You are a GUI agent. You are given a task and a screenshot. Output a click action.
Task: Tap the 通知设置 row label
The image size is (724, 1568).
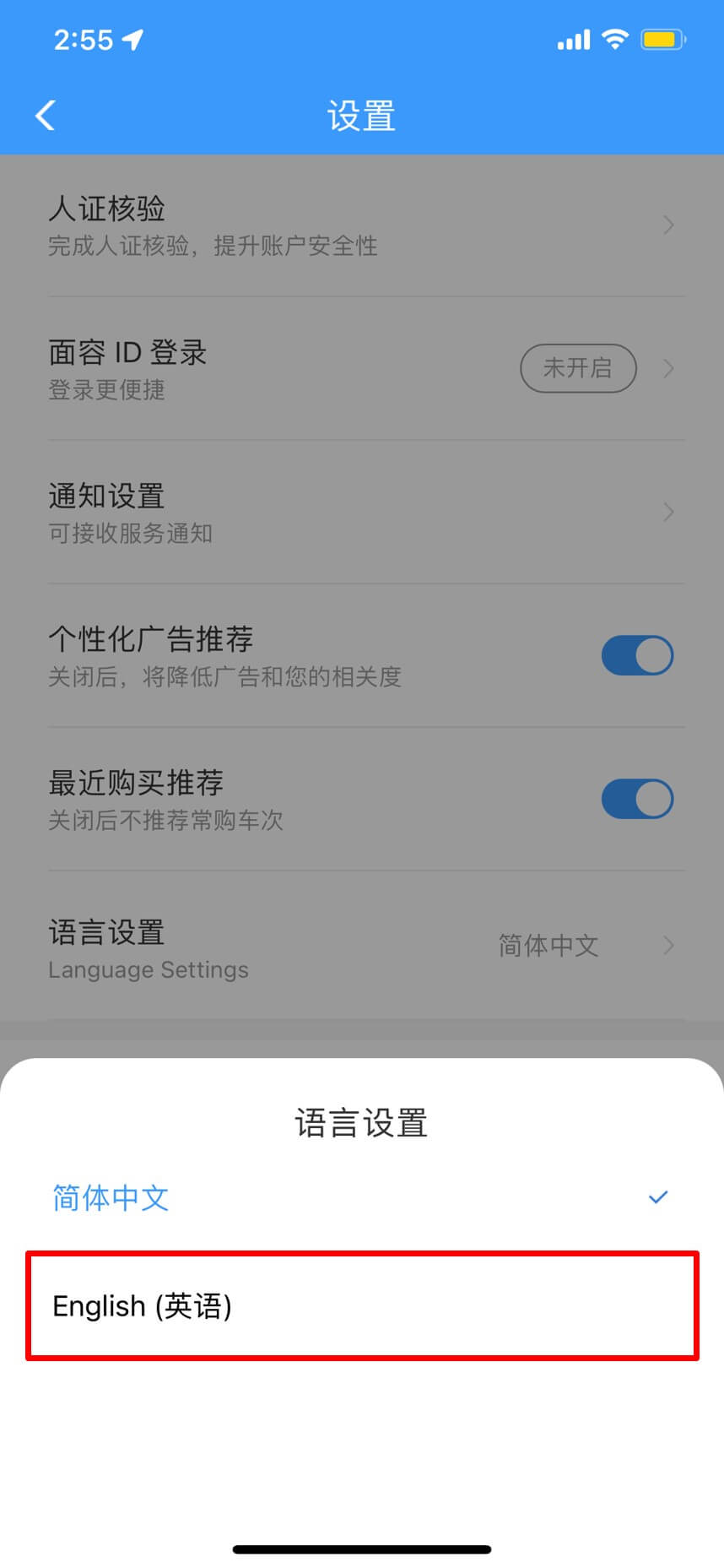(x=105, y=496)
